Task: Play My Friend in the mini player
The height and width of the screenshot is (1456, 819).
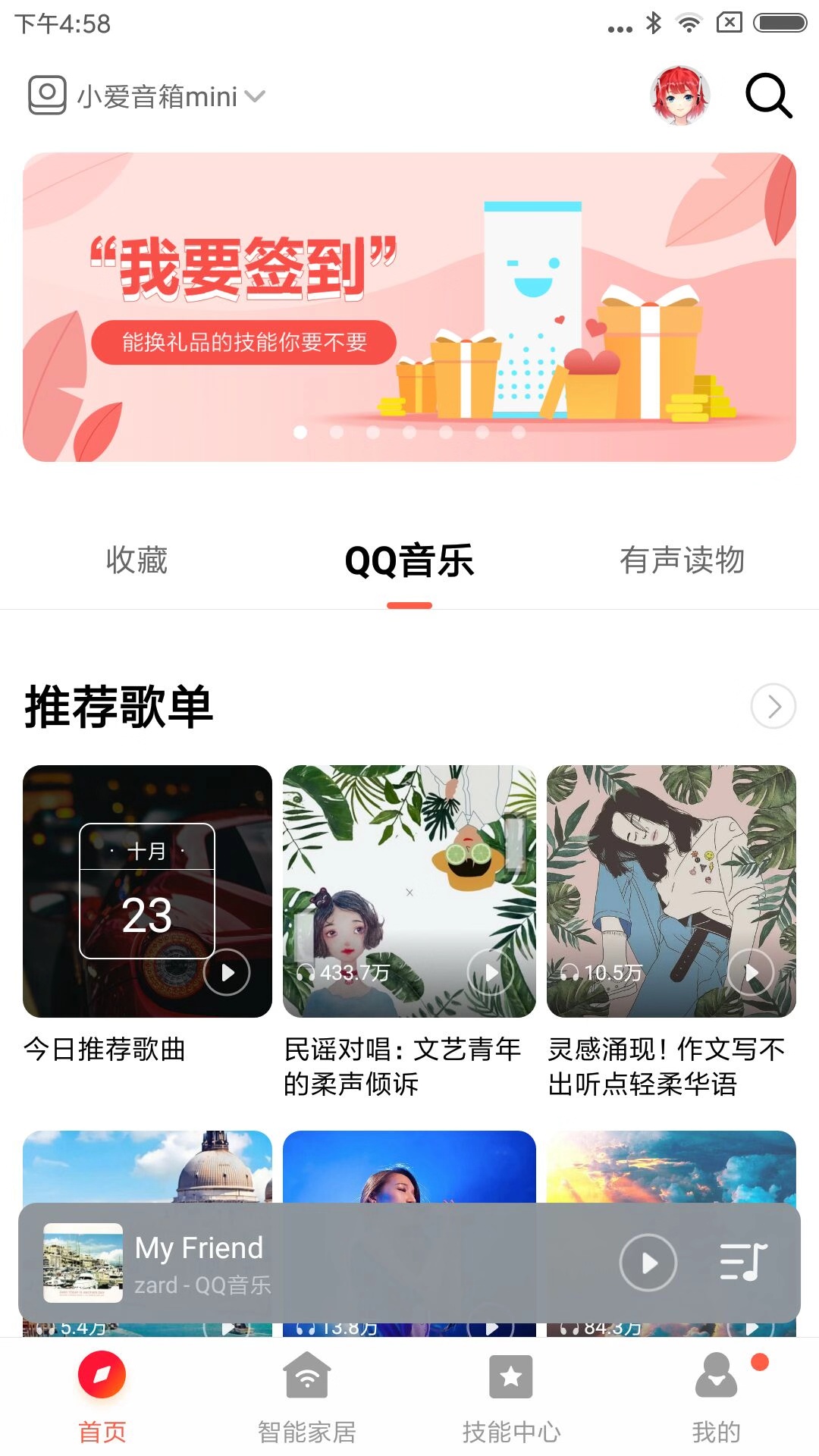Action: pyautogui.click(x=648, y=1263)
